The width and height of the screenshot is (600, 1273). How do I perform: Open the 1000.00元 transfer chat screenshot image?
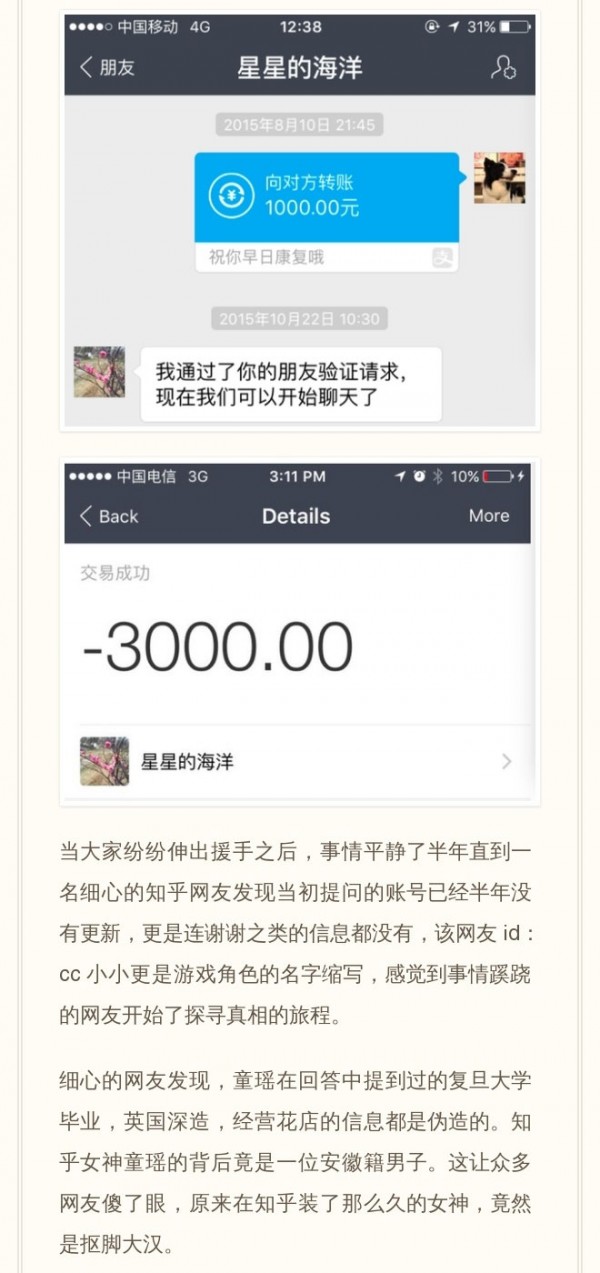tap(300, 220)
